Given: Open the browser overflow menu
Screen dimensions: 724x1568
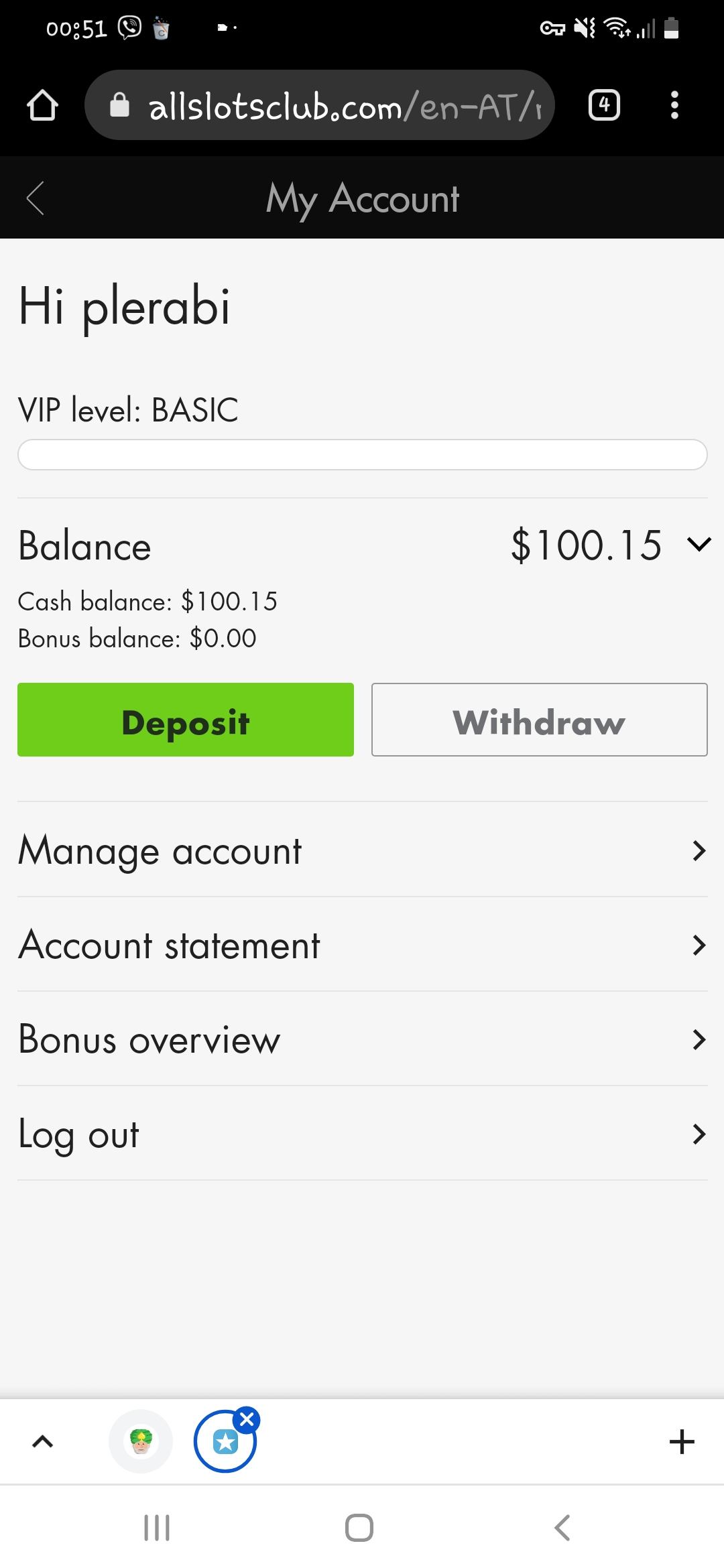Looking at the screenshot, I should (674, 105).
